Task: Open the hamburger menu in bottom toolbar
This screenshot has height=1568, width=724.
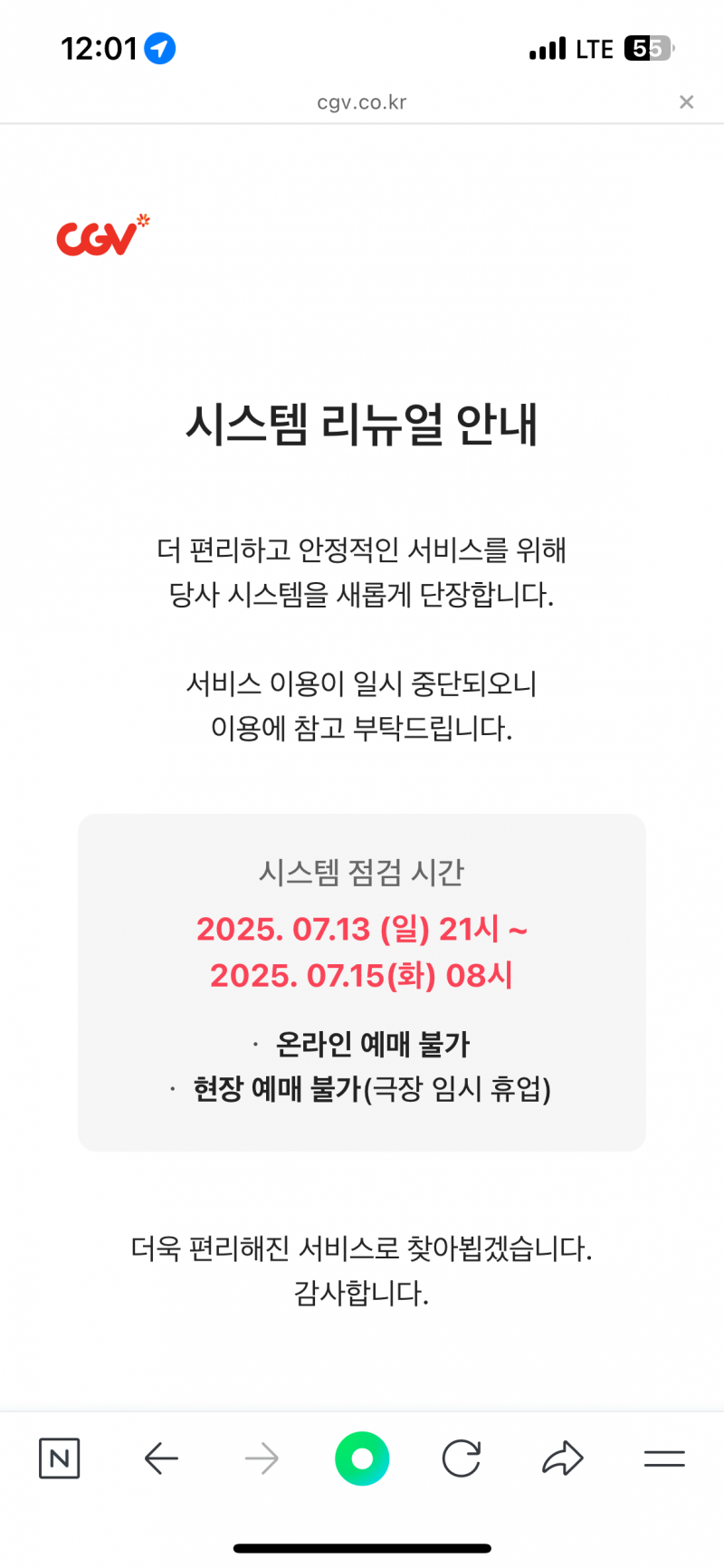Action: (x=663, y=1458)
